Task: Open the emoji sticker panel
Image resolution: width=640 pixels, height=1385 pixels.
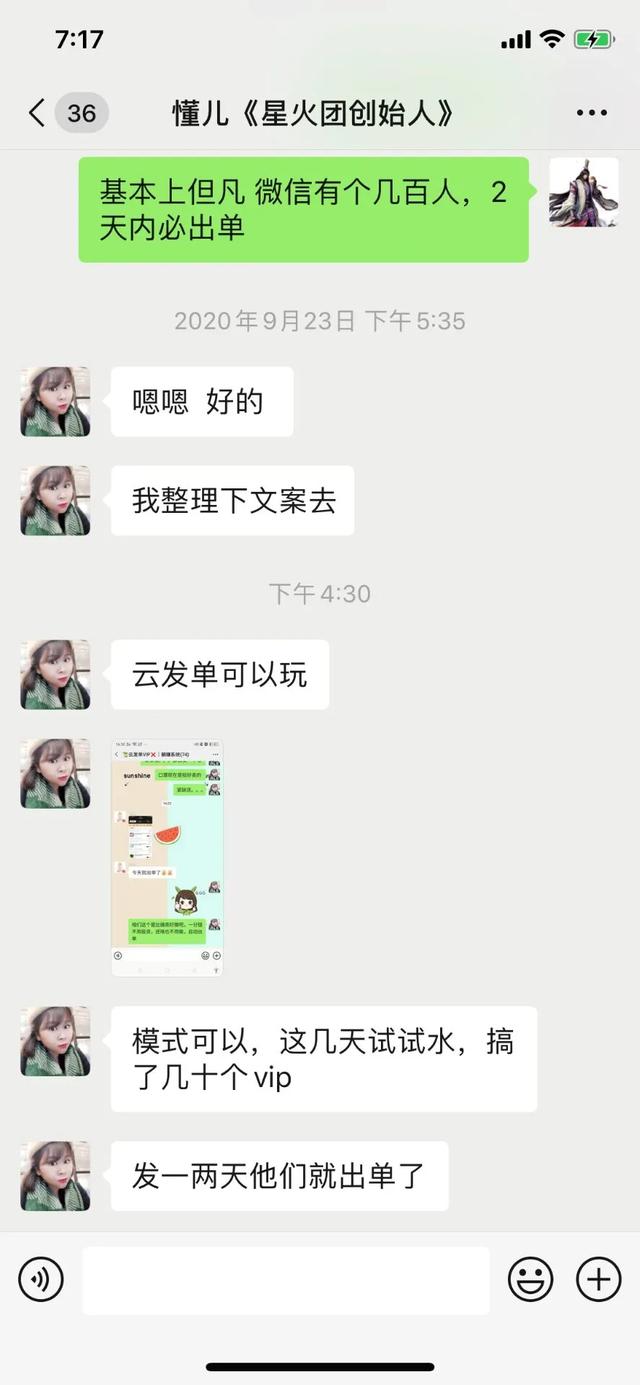Action: click(530, 1279)
